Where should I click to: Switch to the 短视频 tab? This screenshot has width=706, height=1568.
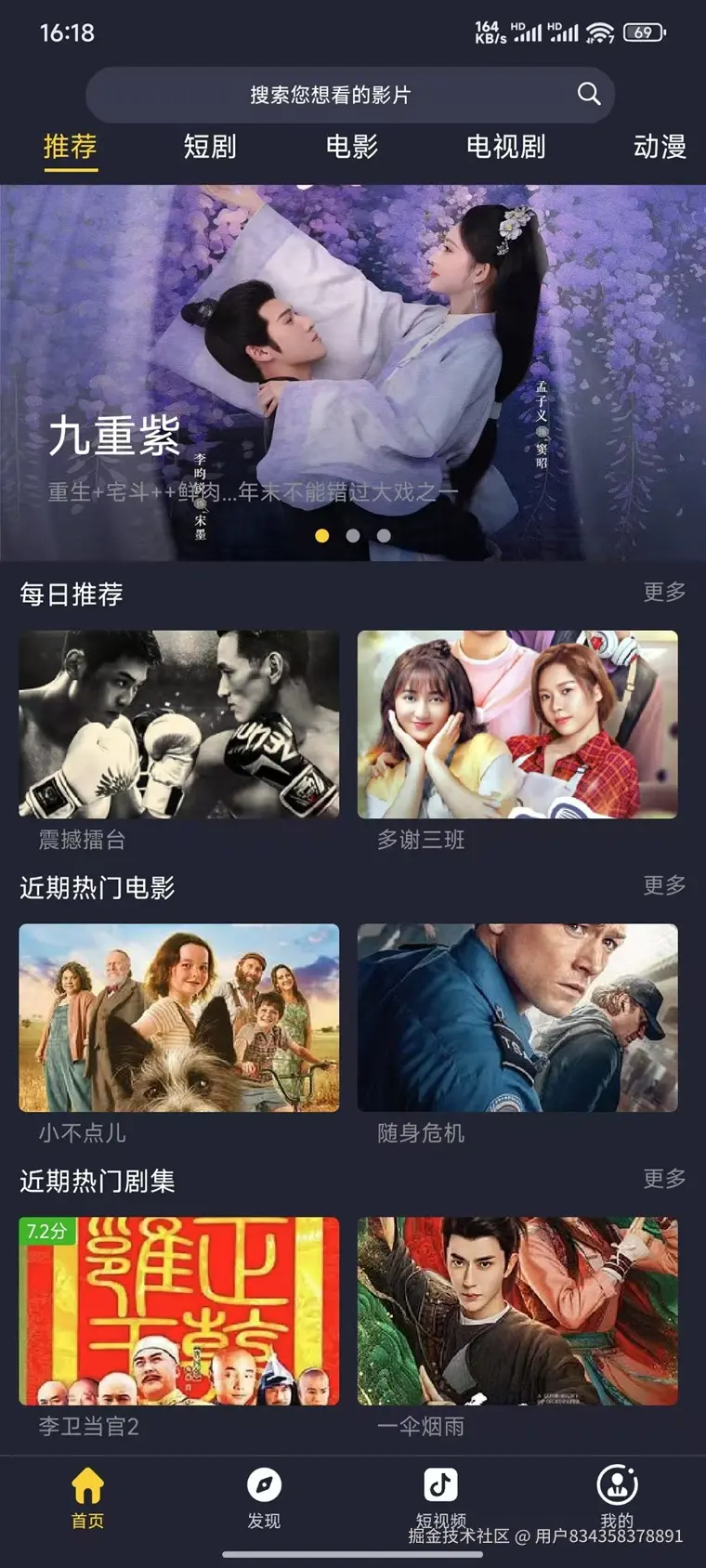tap(440, 1497)
